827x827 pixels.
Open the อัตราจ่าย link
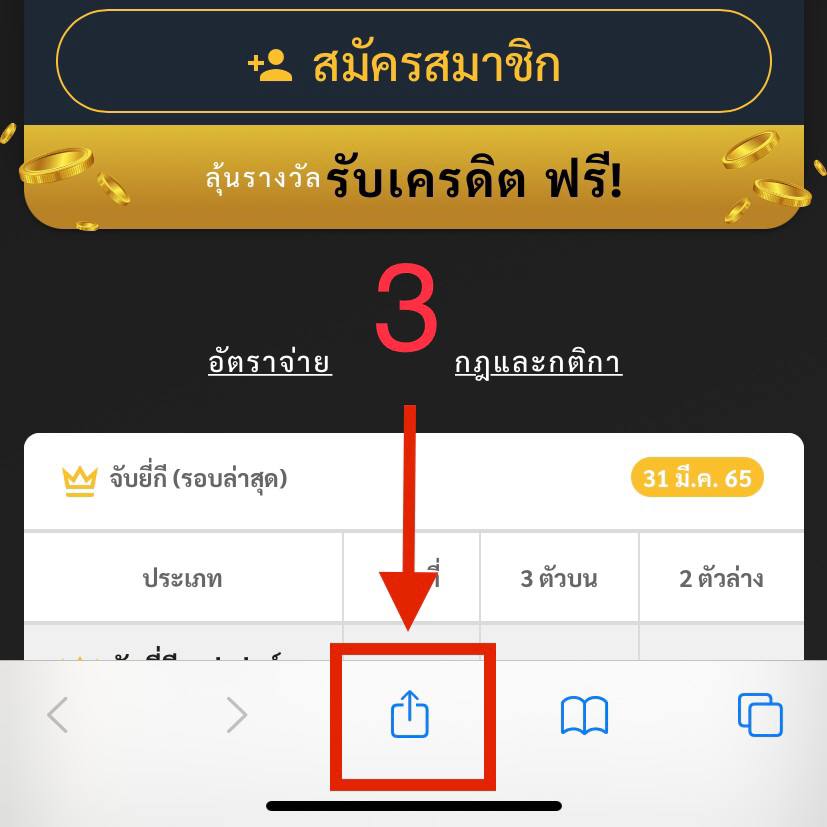(270, 360)
